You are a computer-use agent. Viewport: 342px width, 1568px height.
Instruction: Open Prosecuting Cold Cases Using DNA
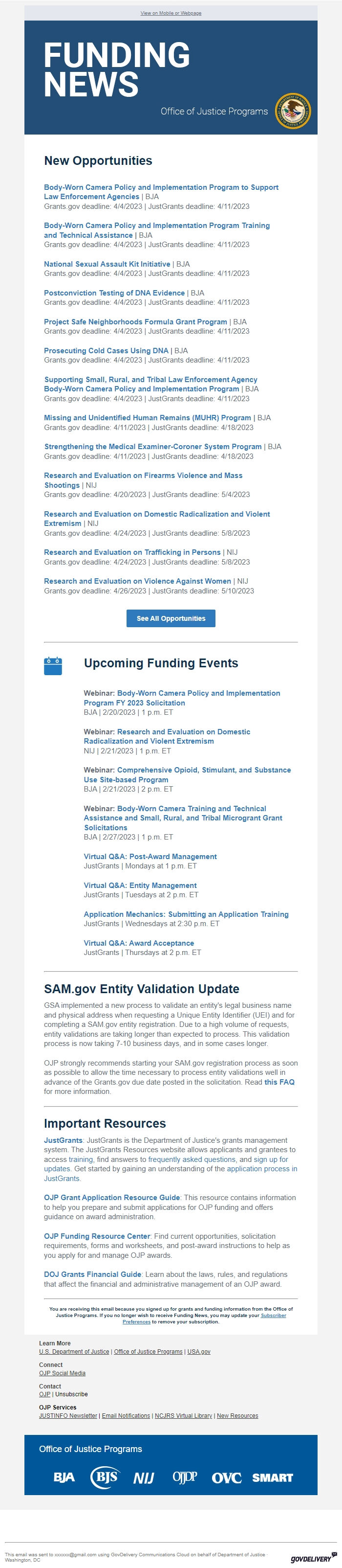[x=106, y=351]
